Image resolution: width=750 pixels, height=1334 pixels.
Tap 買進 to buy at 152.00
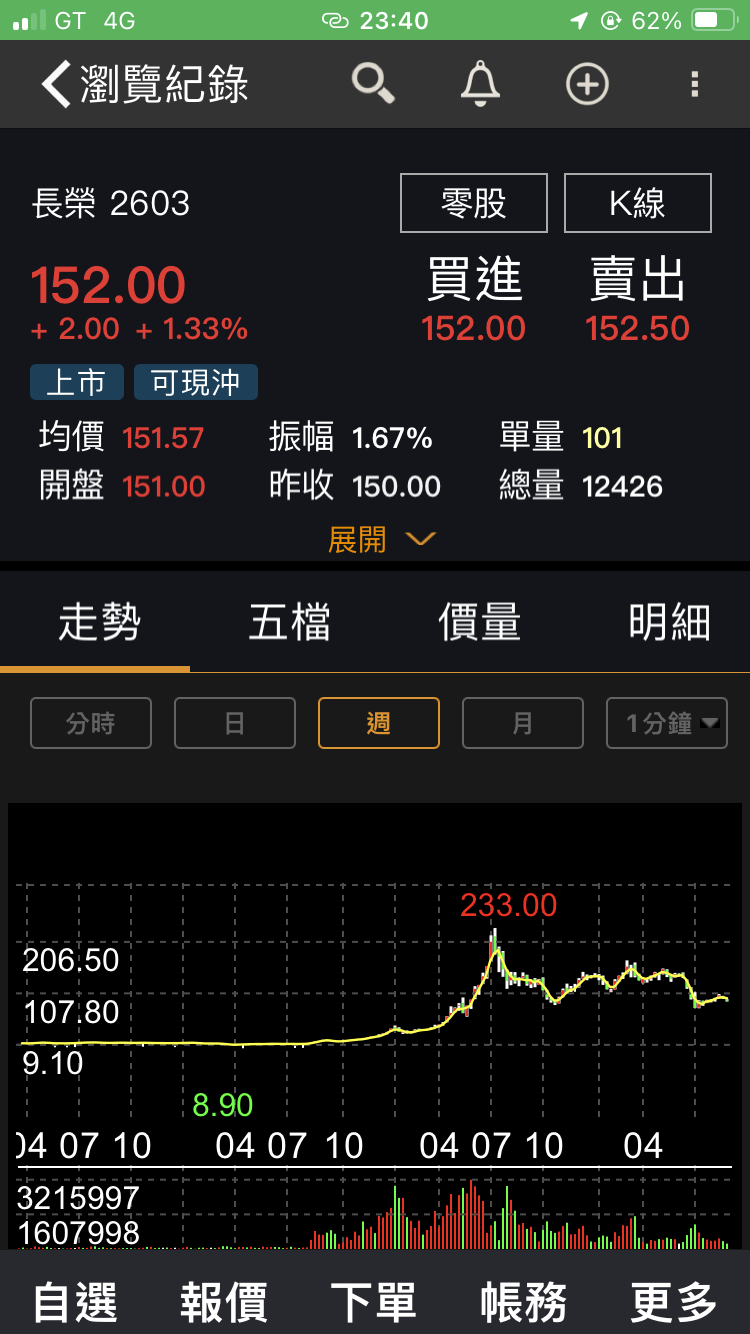click(x=474, y=299)
